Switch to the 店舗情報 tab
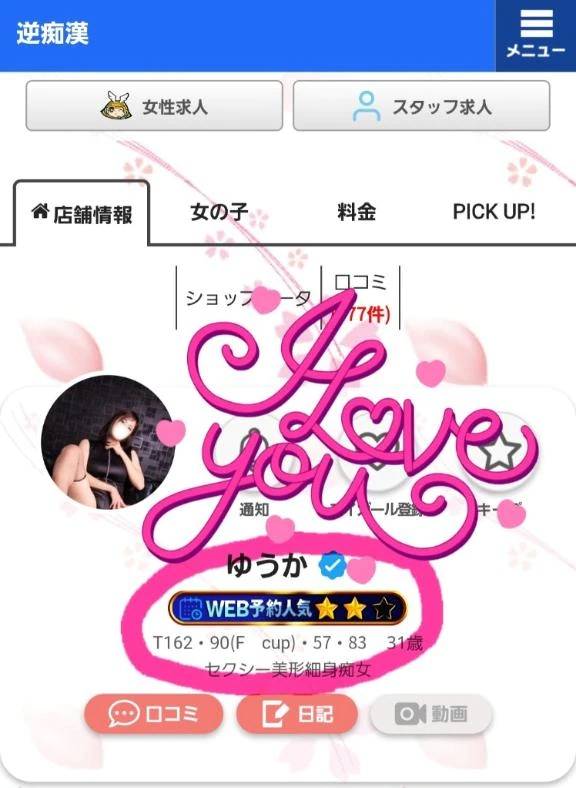Screen dimensions: 576x788 tap(82, 214)
